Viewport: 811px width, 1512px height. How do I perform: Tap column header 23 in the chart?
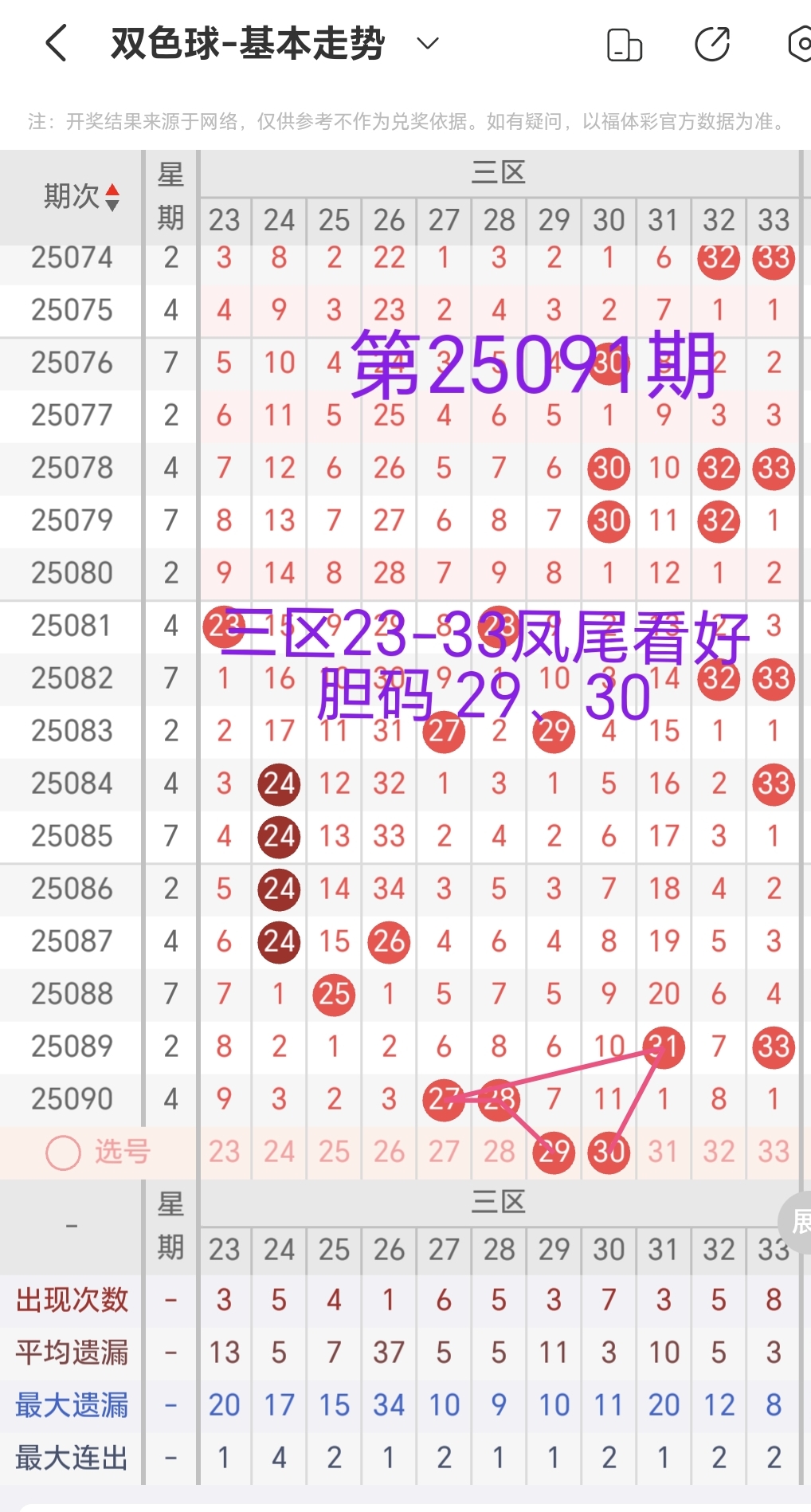click(225, 220)
